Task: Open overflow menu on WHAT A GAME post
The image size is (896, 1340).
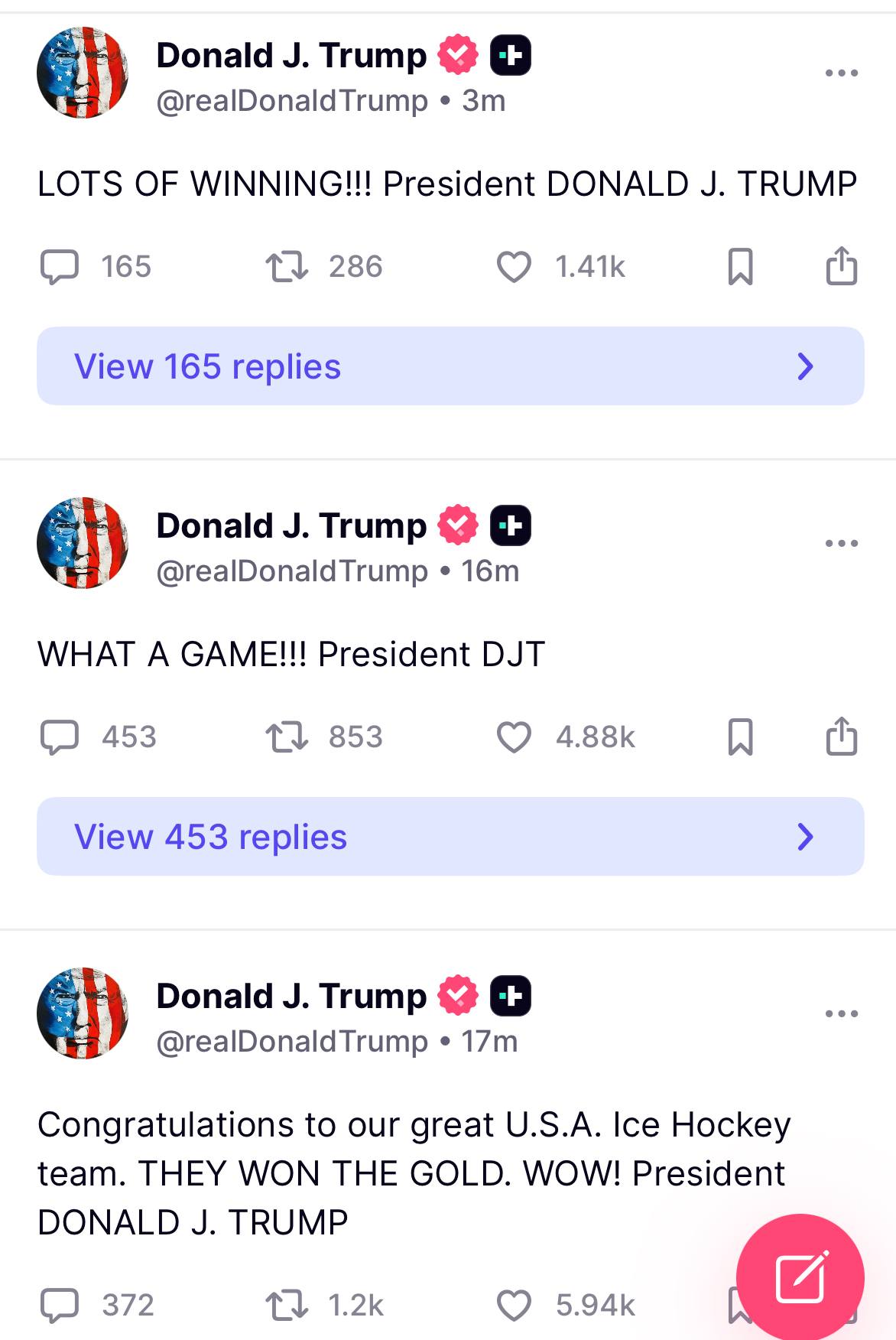Action: click(841, 544)
